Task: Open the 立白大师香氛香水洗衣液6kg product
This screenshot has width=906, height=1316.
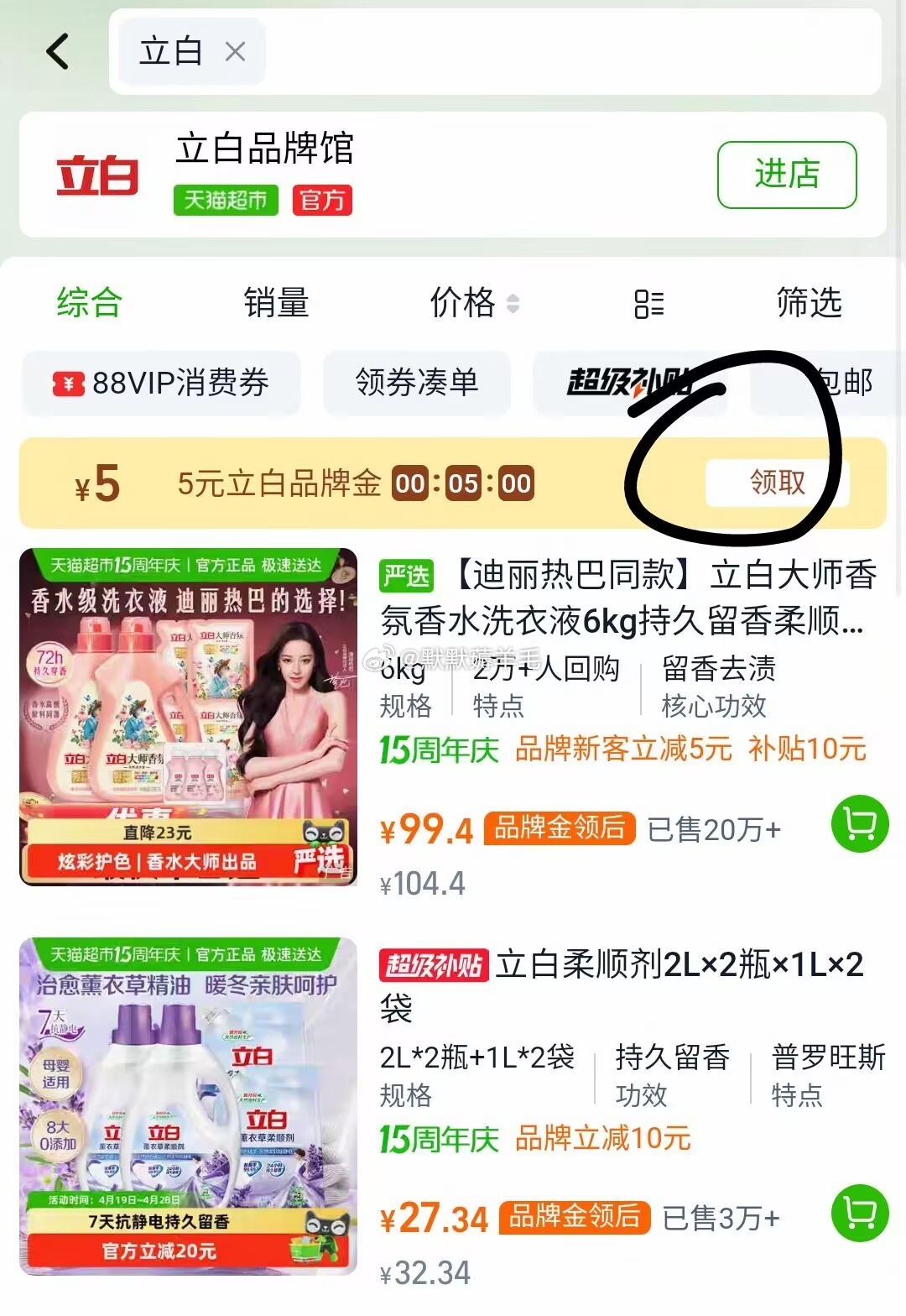Action: coord(627,598)
